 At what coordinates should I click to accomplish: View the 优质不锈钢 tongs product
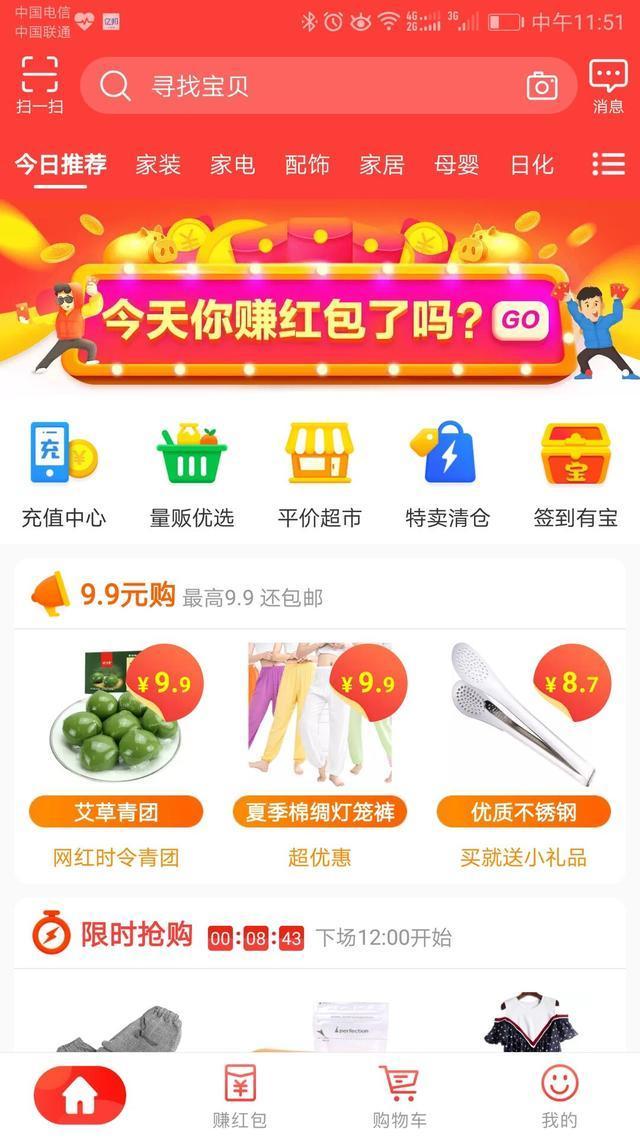pos(523,756)
